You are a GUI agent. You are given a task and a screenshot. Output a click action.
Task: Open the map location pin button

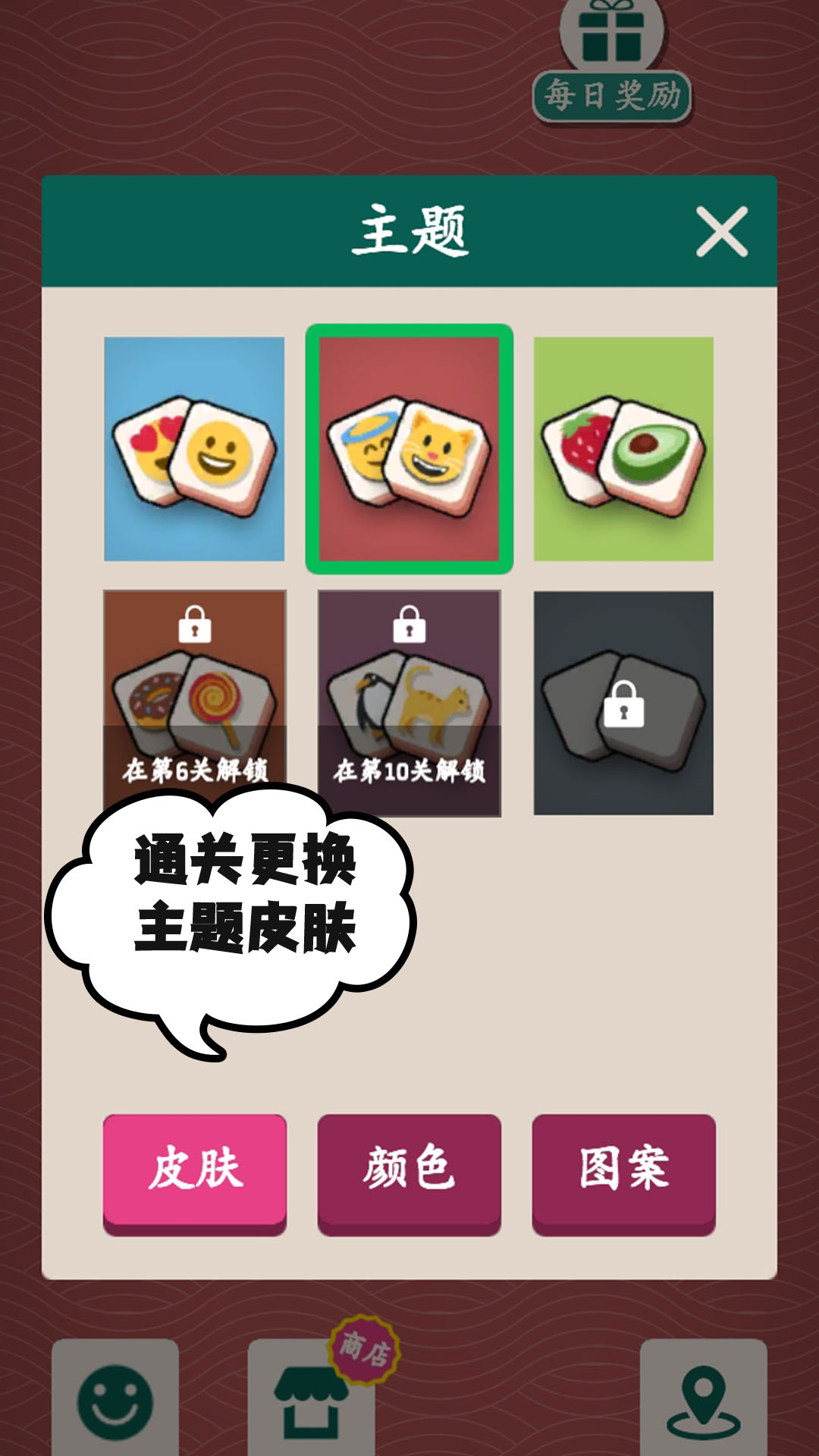pos(703,1399)
